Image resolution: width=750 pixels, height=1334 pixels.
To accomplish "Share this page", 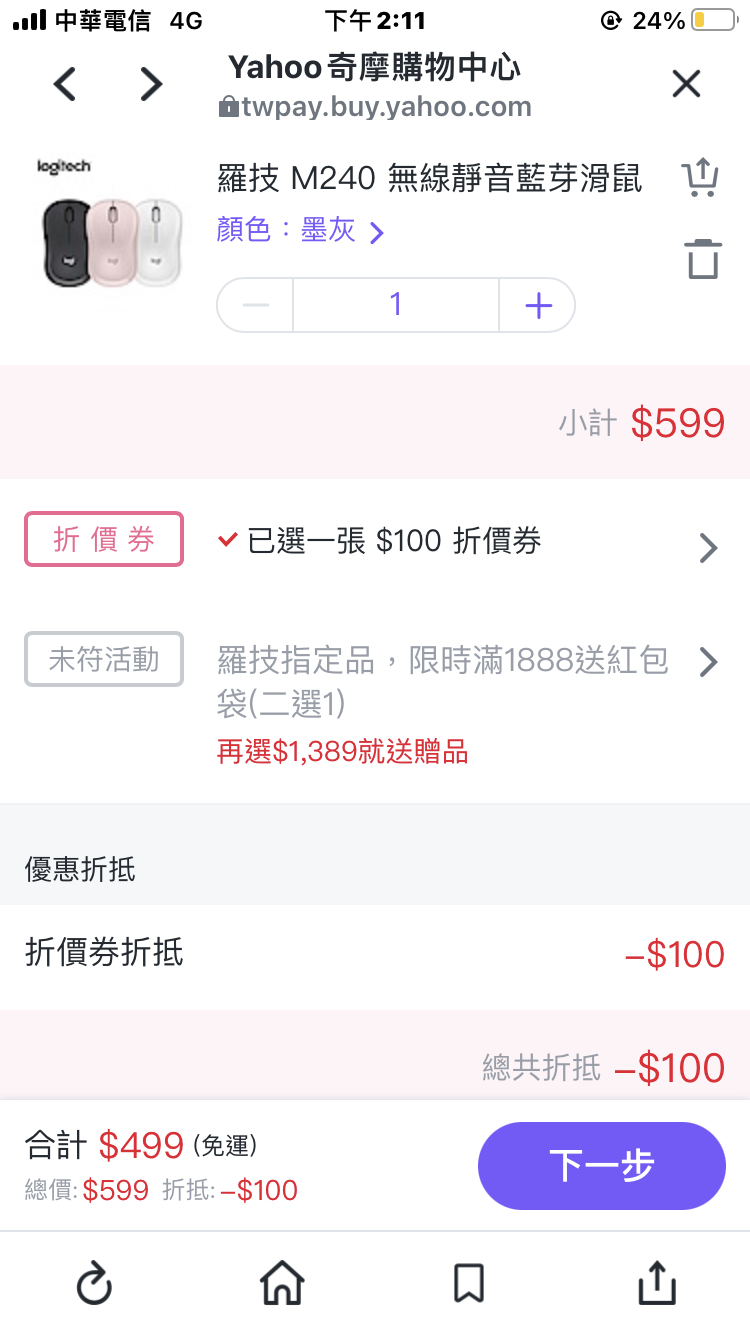I will coord(657,1283).
